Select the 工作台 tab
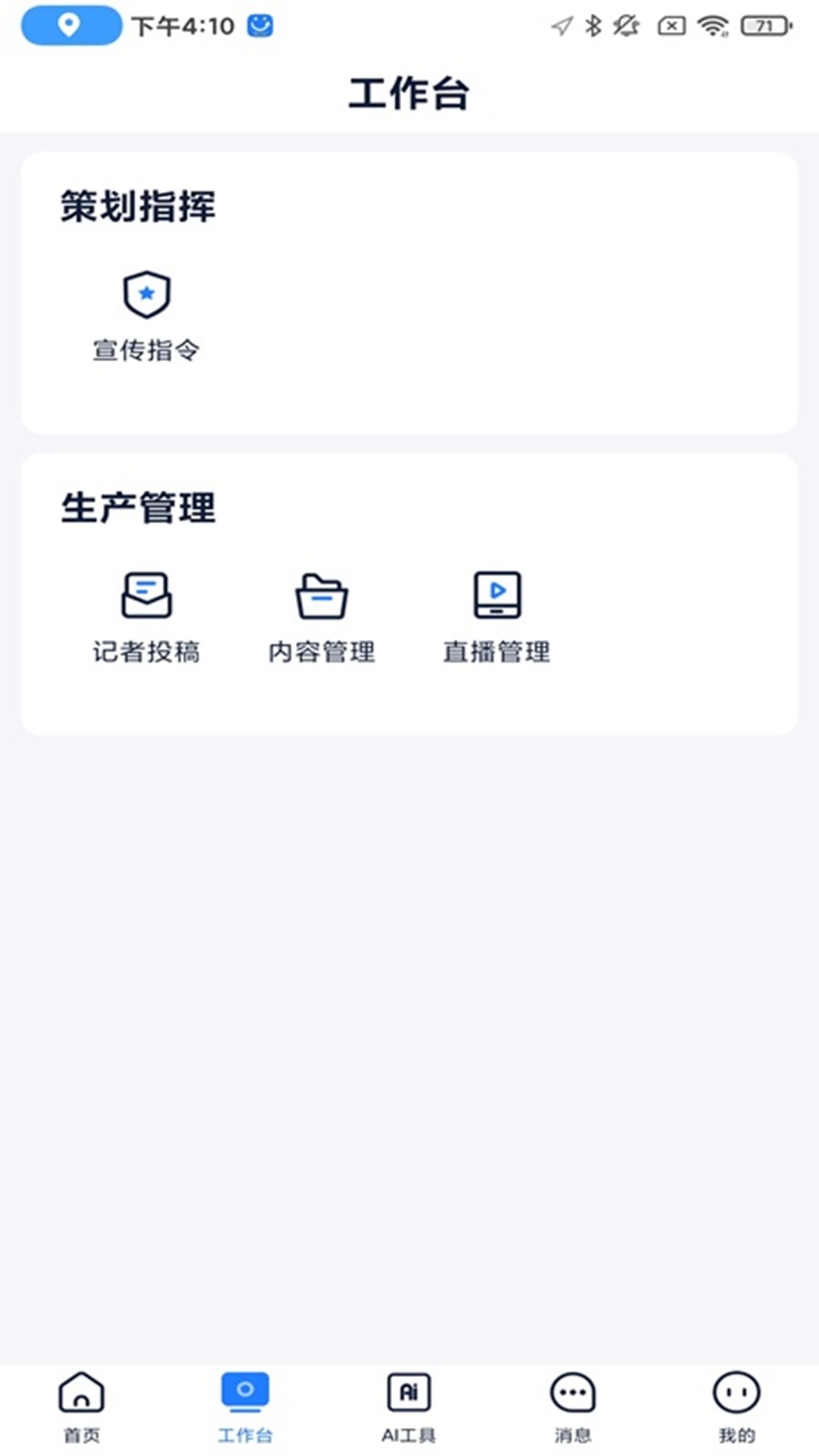 pos(245,1407)
